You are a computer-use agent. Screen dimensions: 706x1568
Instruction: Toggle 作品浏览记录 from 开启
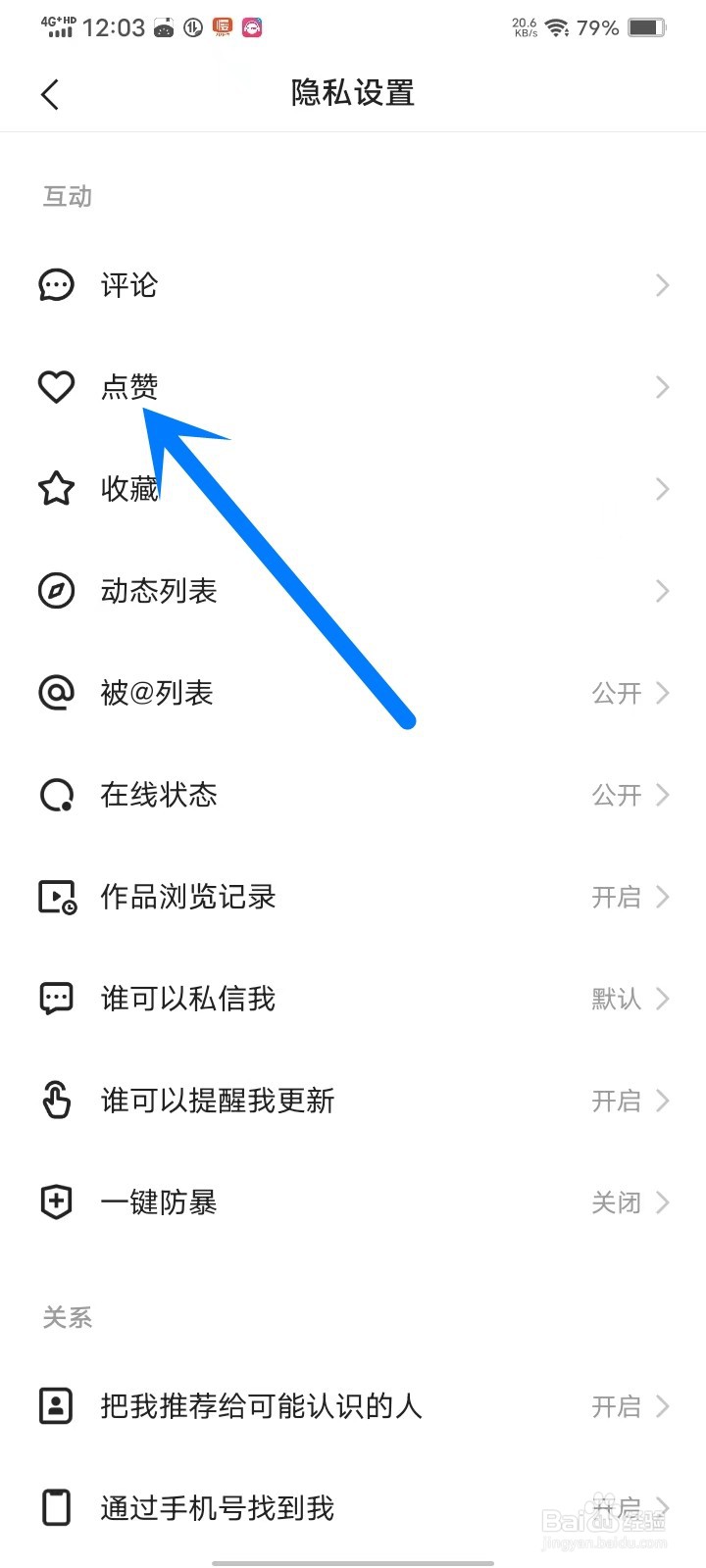pos(618,897)
